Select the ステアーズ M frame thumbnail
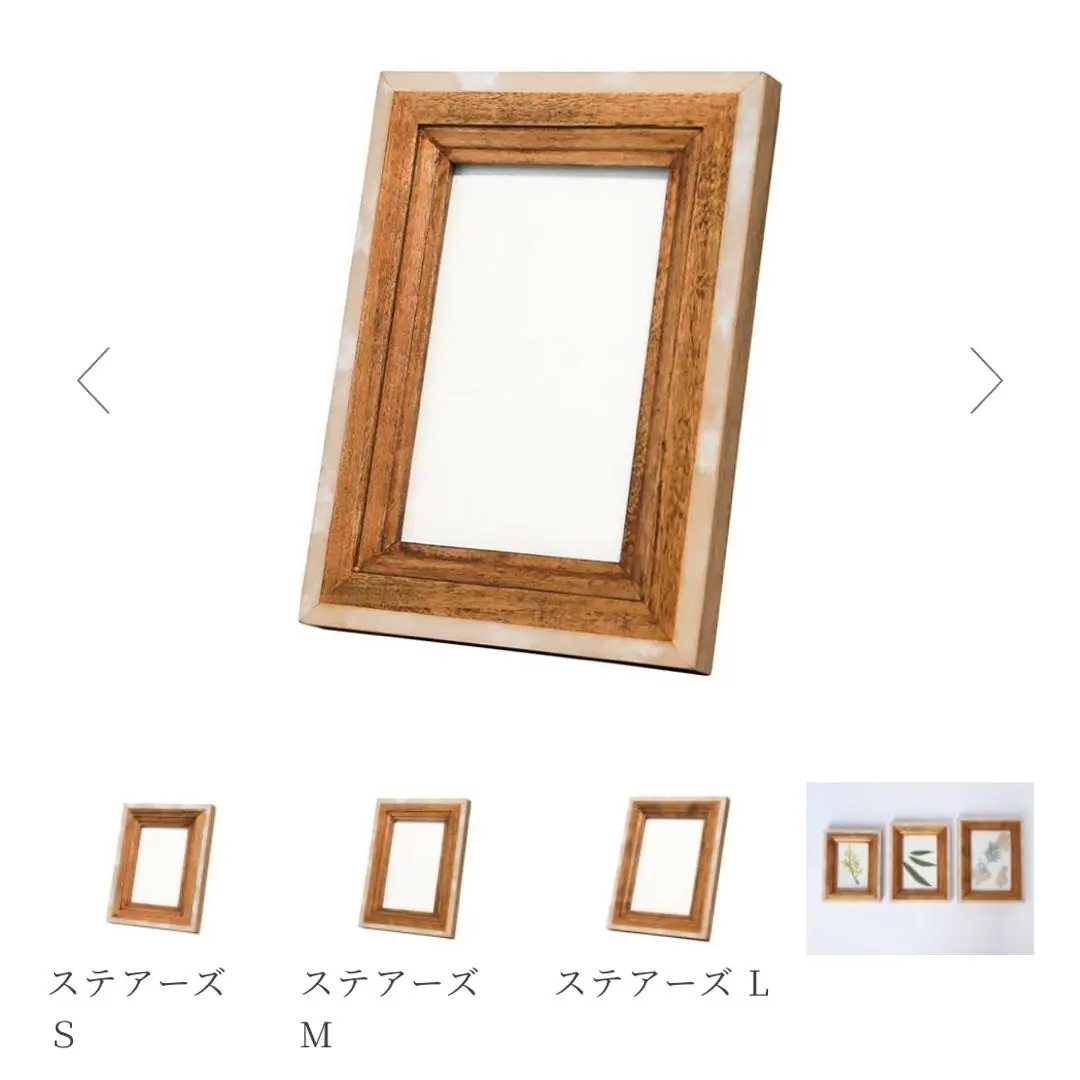This screenshot has width=1080, height=1080. [x=415, y=868]
